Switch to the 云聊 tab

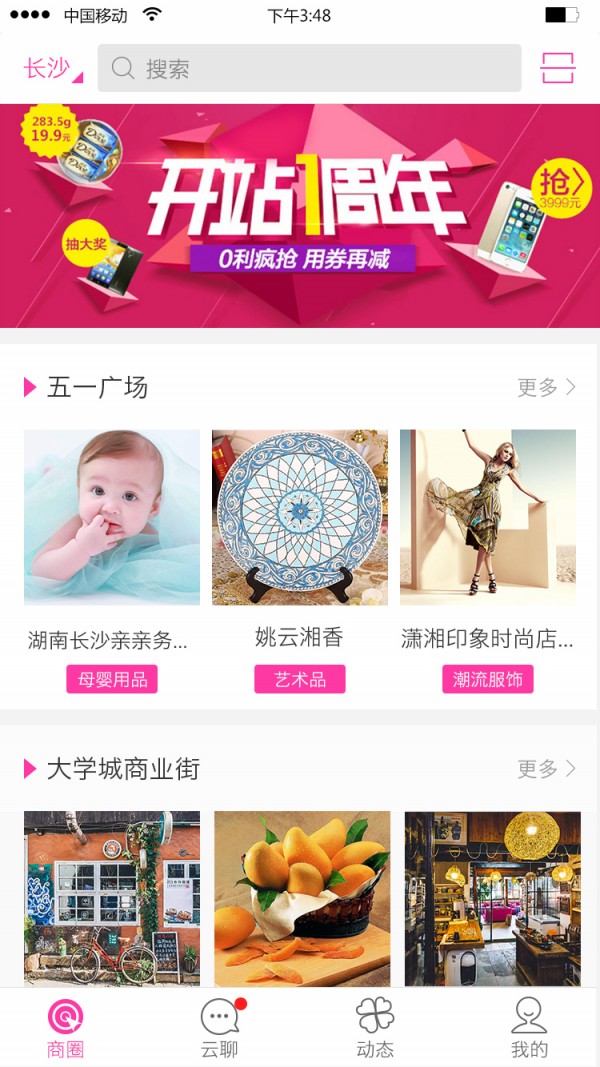[x=220, y=1027]
